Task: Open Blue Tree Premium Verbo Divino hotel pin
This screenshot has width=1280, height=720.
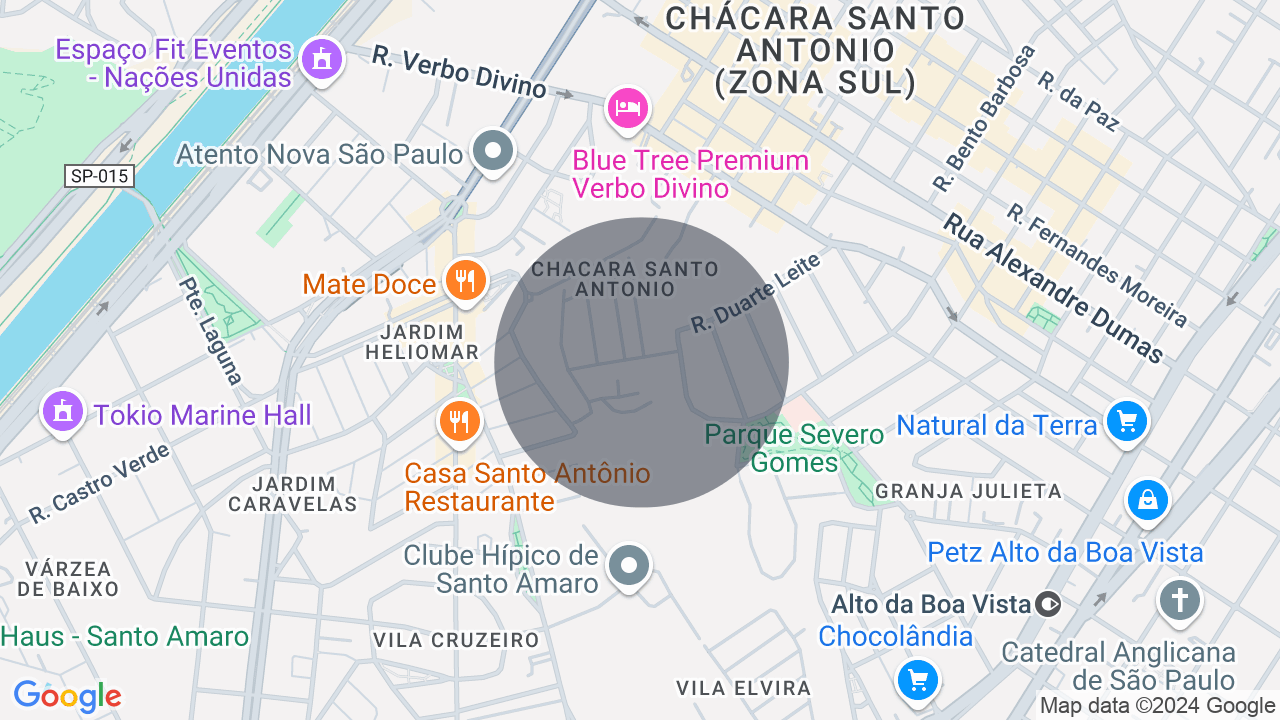Action: (628, 108)
